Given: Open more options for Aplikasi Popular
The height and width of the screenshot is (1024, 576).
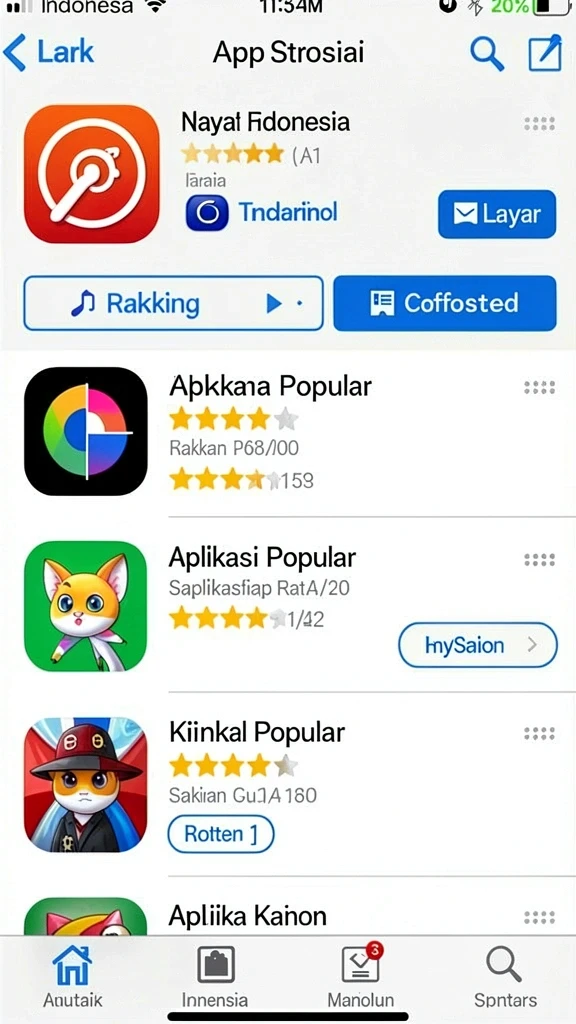Looking at the screenshot, I should 539,560.
